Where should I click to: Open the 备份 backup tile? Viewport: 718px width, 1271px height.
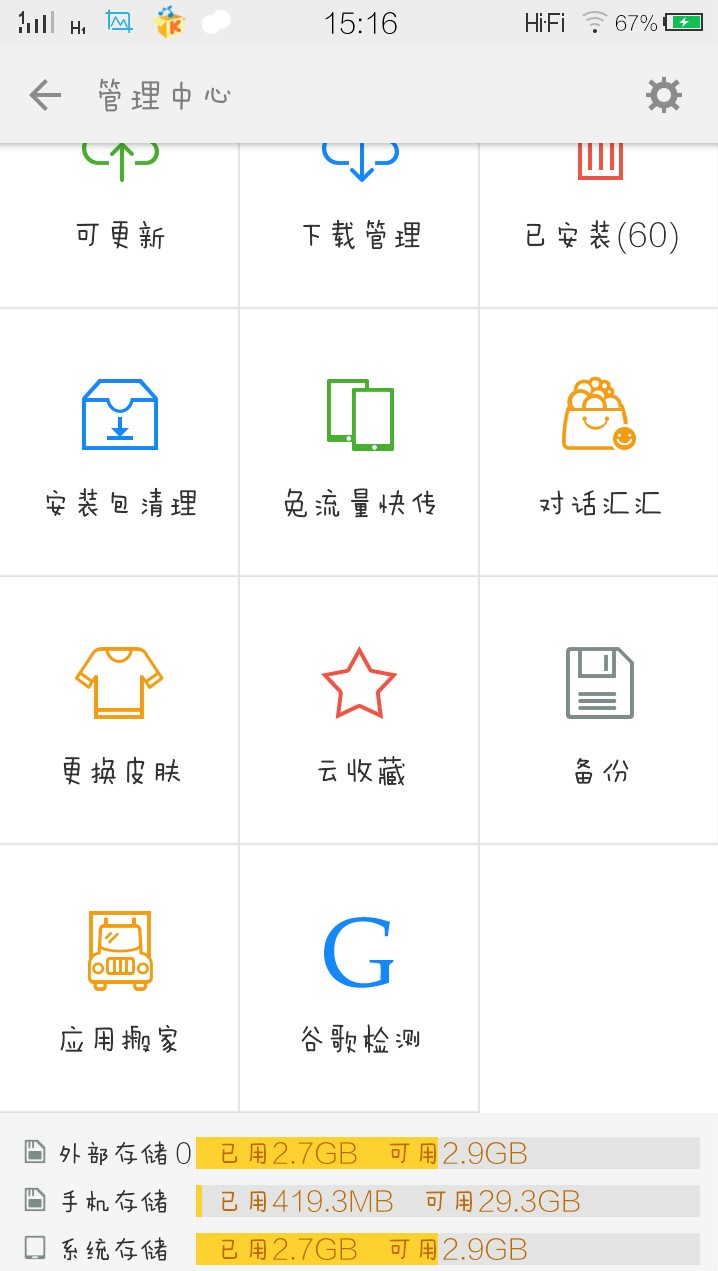point(600,711)
